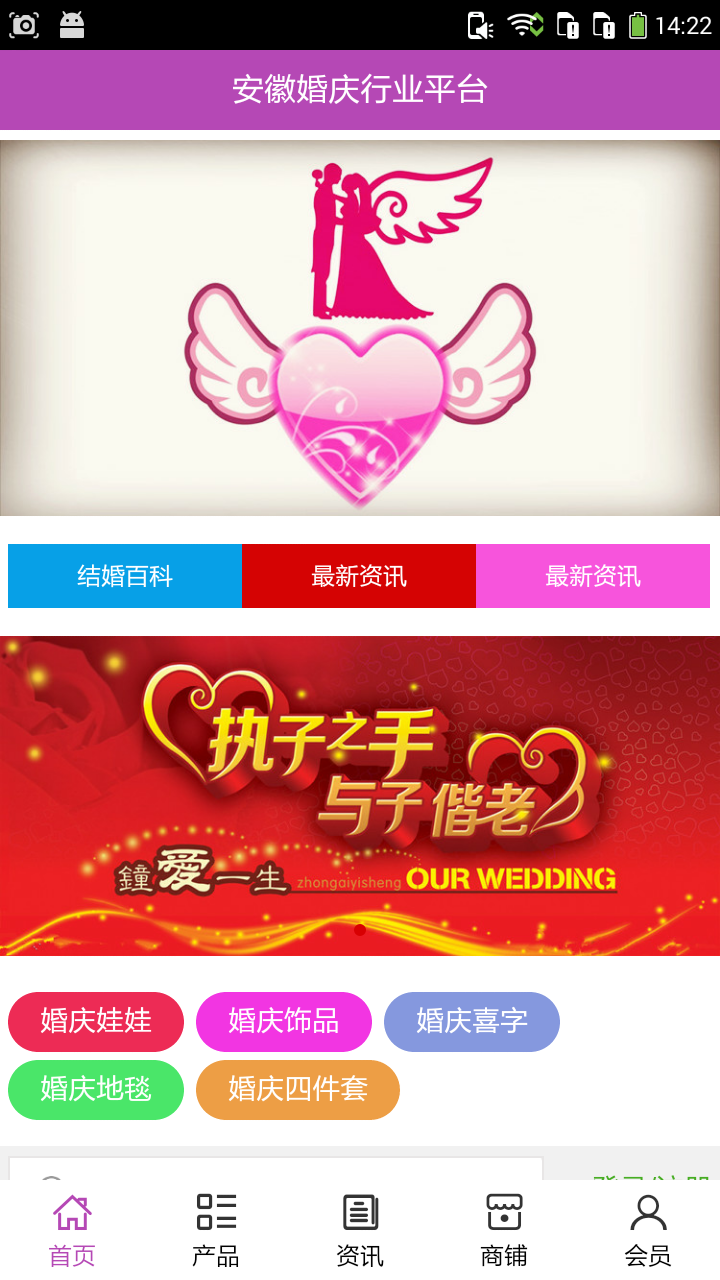The image size is (720, 1280).
Task: Switch to the 资讯 tab
Action: tap(360, 1230)
